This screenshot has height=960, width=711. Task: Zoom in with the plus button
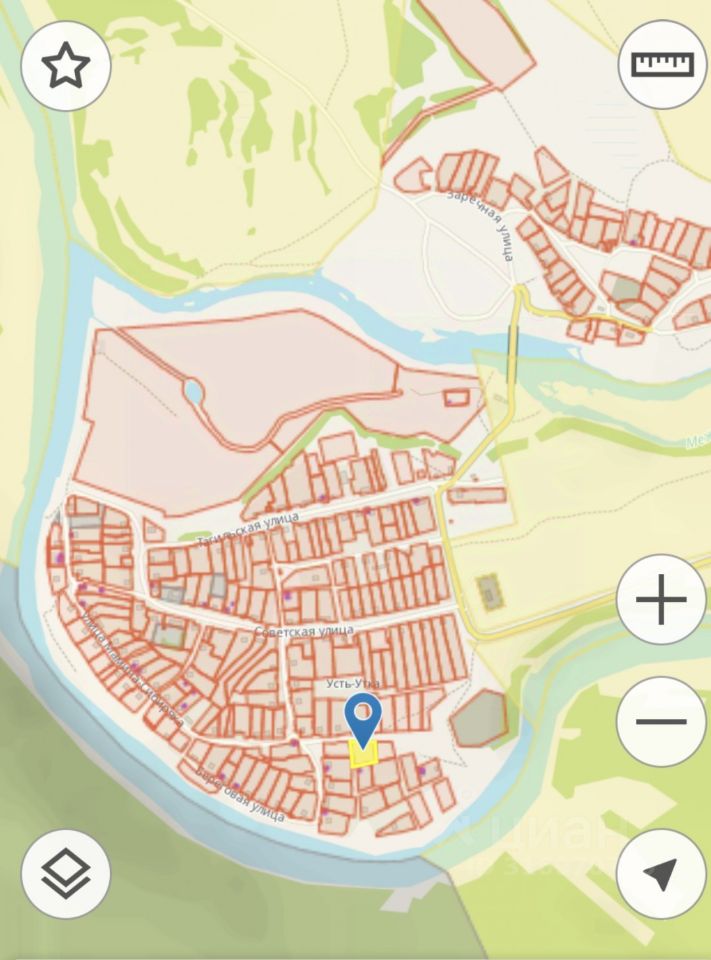click(x=662, y=600)
